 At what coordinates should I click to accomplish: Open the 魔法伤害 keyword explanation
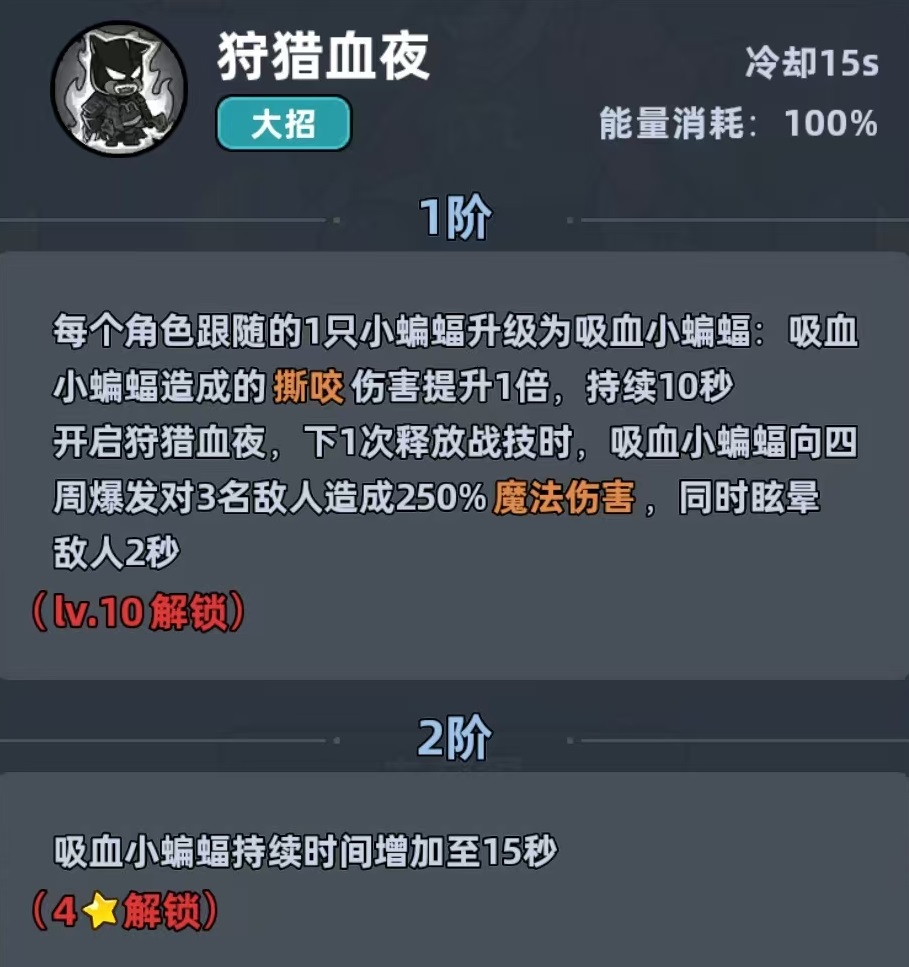click(x=563, y=499)
